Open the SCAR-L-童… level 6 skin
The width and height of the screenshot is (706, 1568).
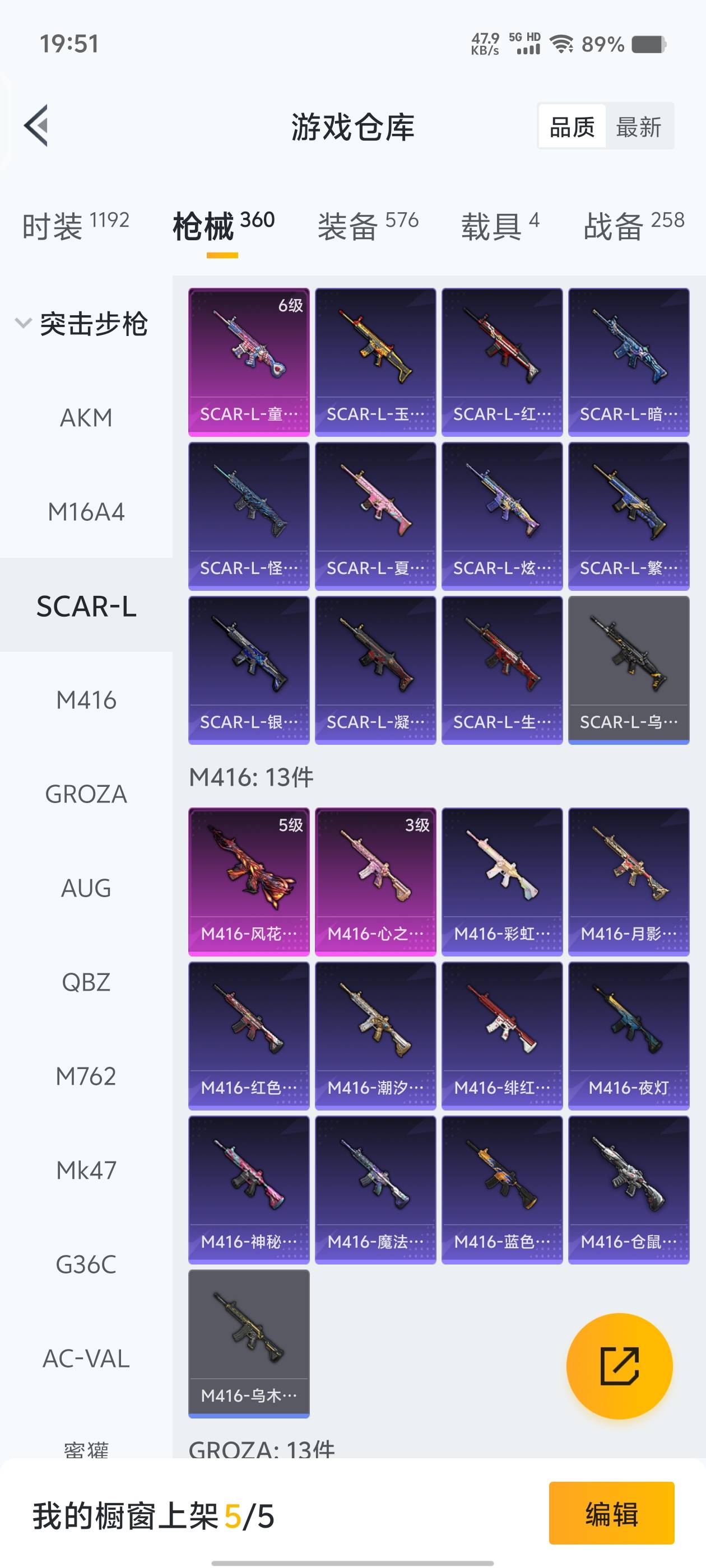point(249,362)
